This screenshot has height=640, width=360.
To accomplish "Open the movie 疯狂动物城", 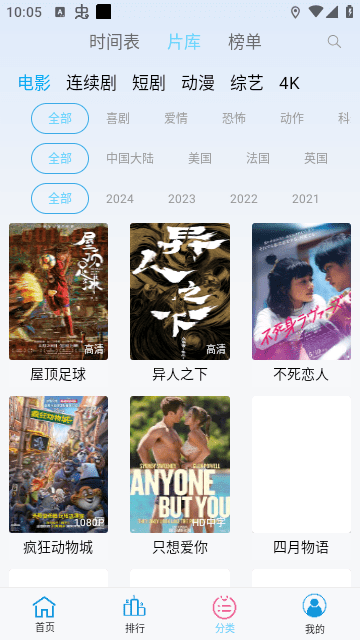I will point(58,476).
